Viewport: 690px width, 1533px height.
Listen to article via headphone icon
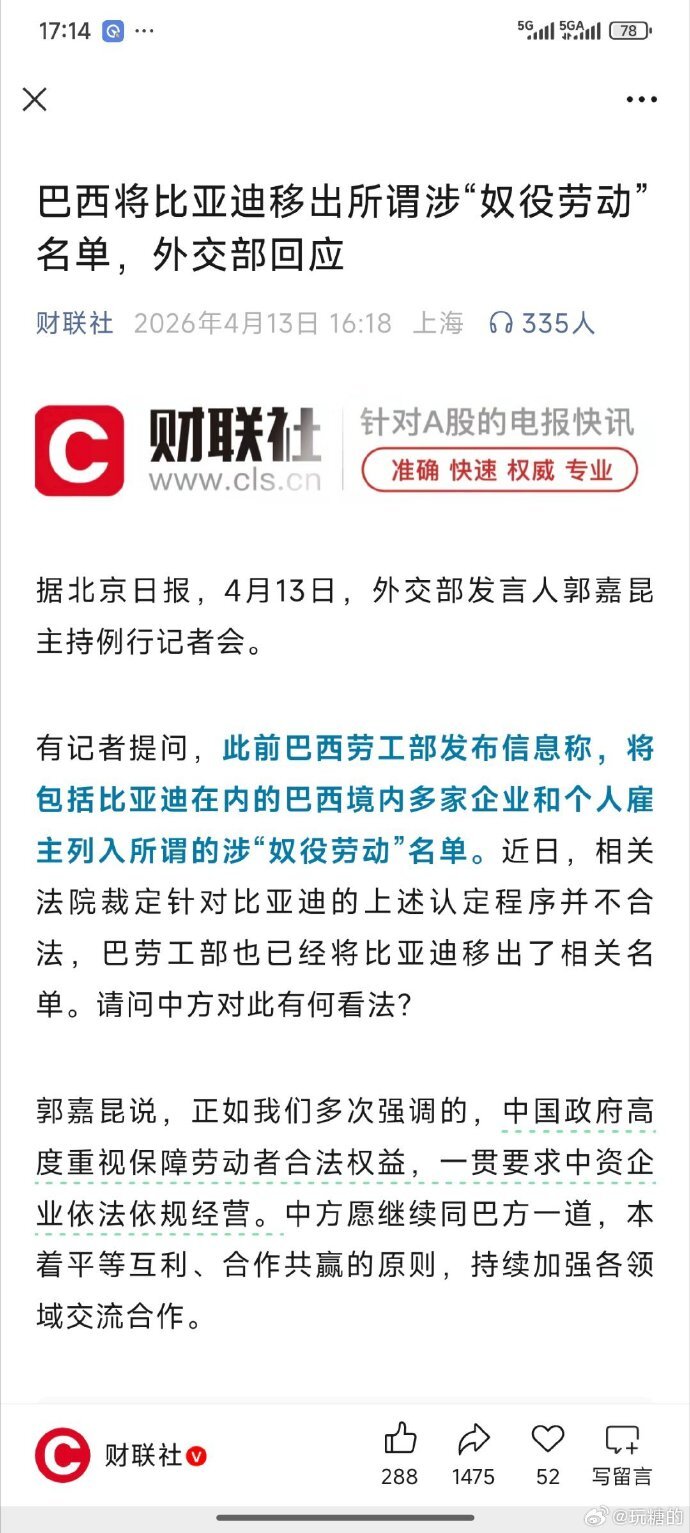click(501, 324)
